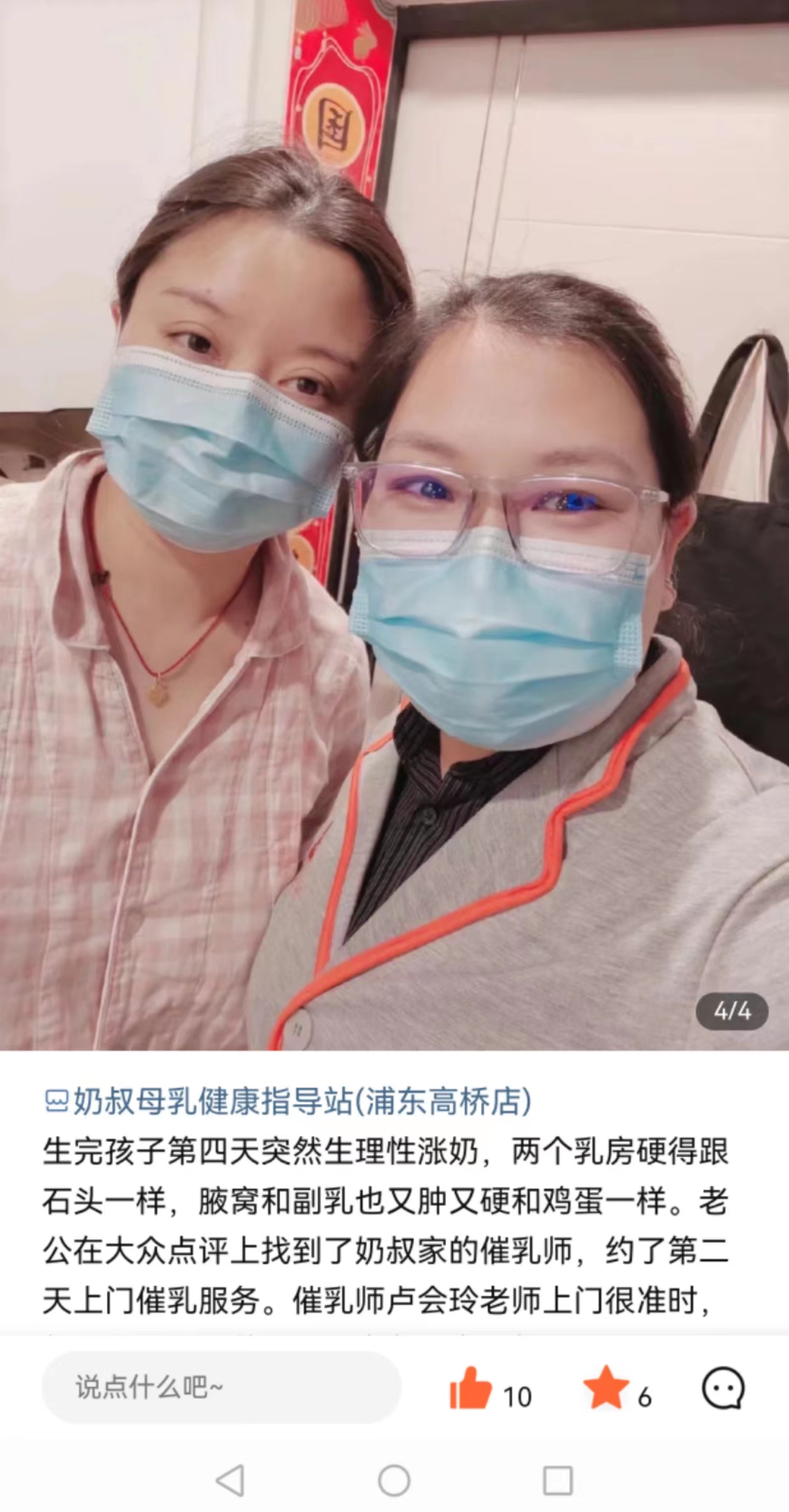Screen dimensions: 789x1512
Task: Tap the 说点什么吧 comment box
Action: pos(221,1387)
